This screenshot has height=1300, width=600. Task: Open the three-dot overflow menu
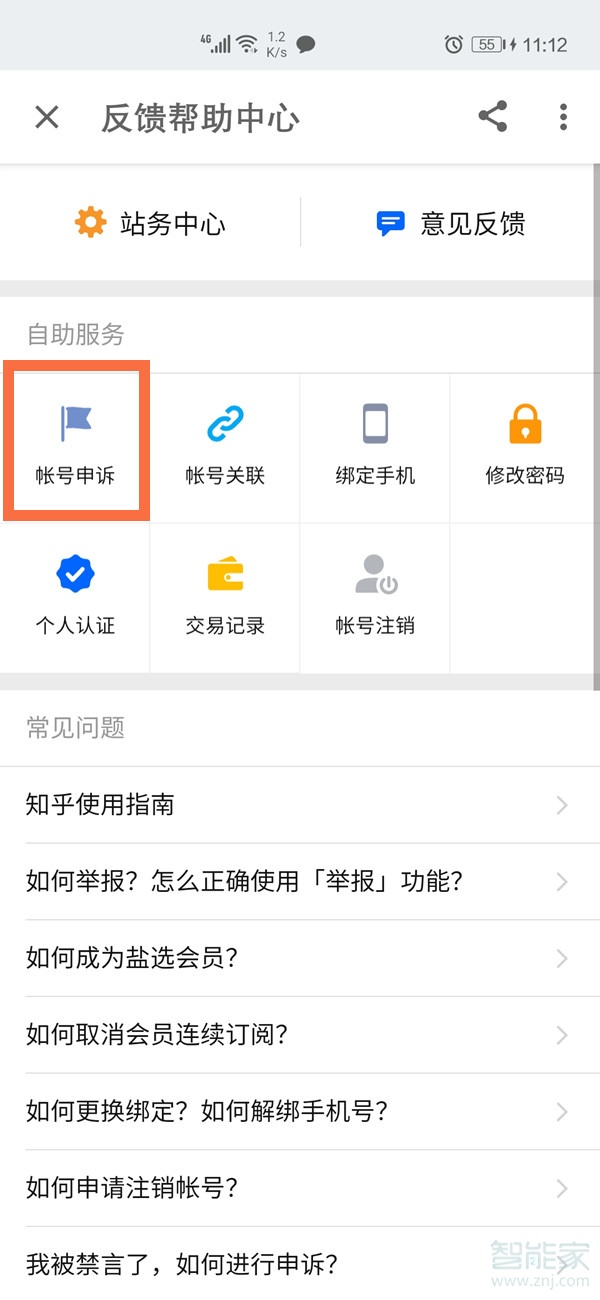563,117
